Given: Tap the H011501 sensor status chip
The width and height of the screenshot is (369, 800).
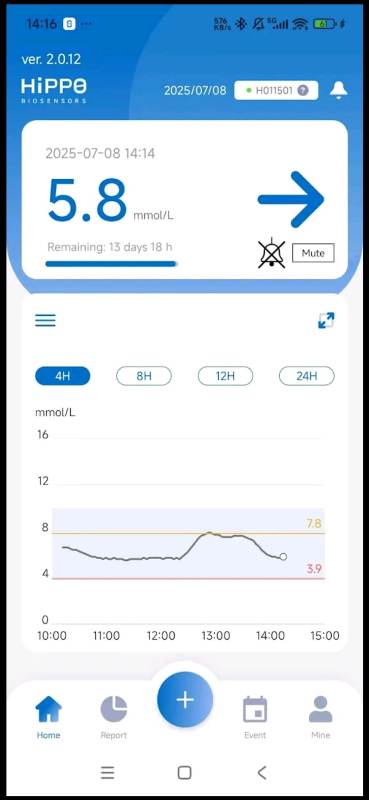Looking at the screenshot, I should [276, 90].
